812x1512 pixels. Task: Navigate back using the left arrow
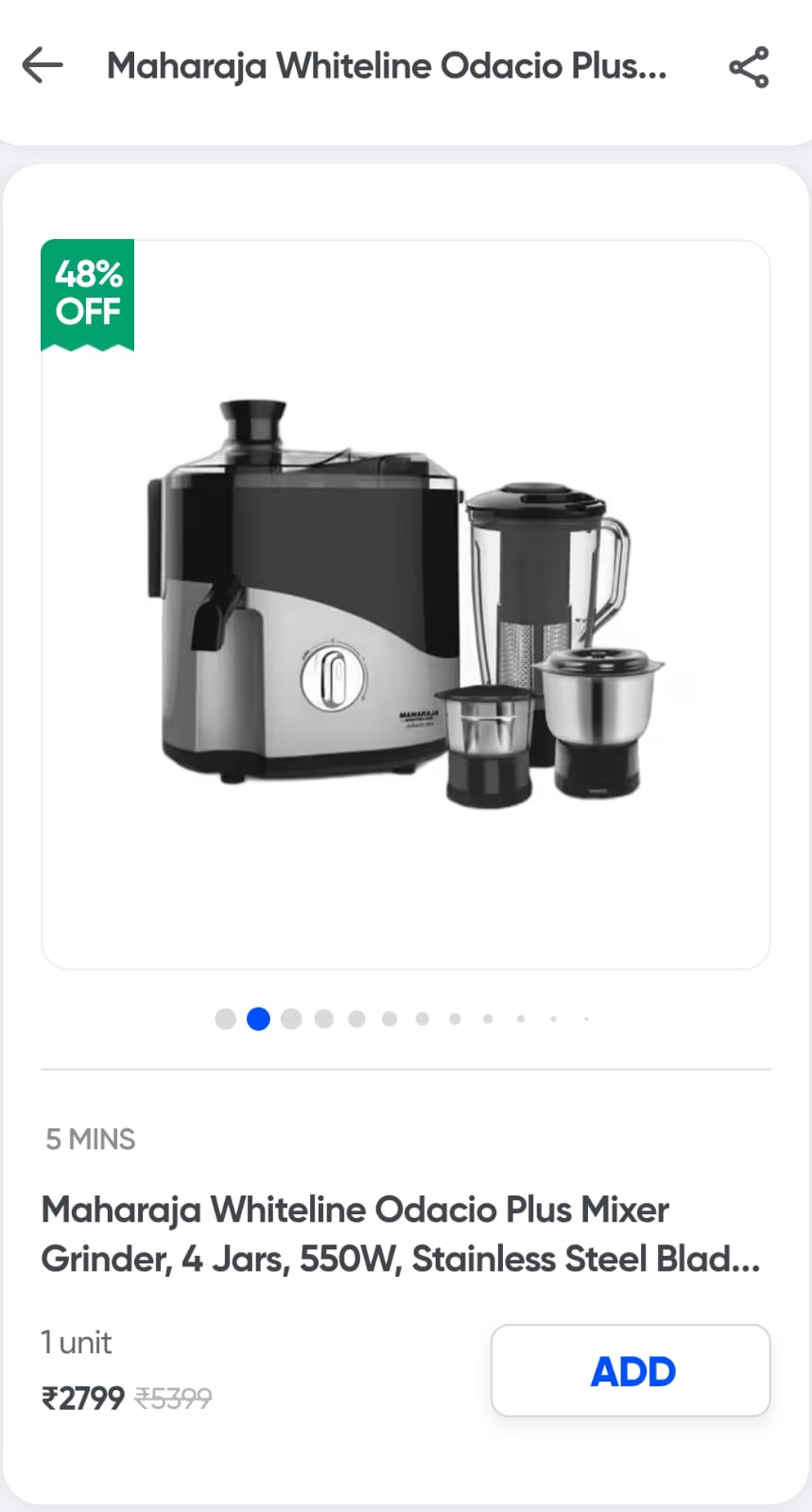[x=42, y=65]
